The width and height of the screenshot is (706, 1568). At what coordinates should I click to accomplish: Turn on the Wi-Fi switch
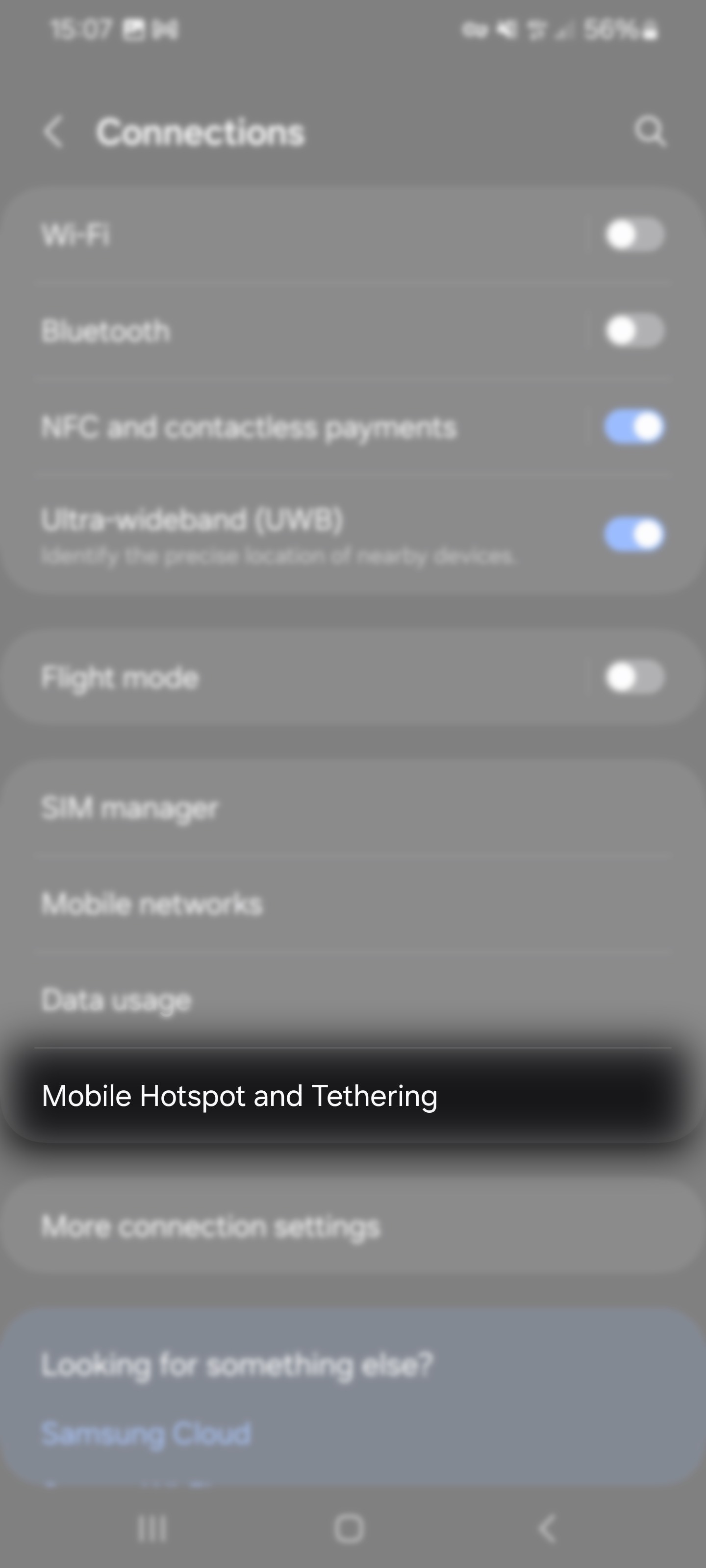click(633, 235)
